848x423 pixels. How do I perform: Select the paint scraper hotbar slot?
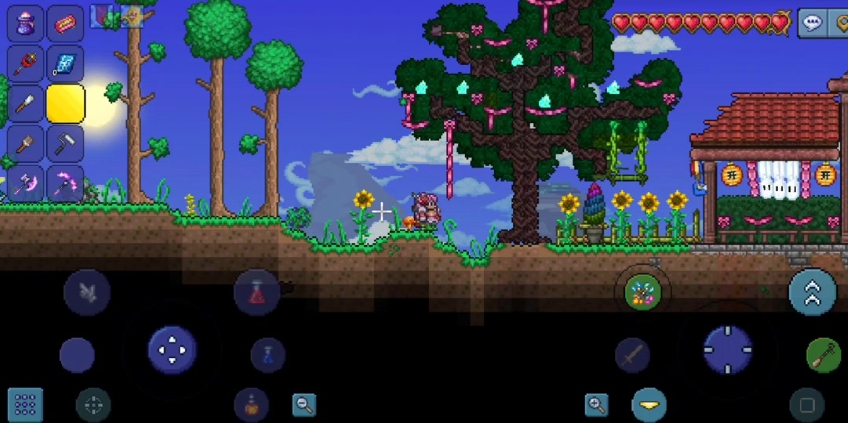25,103
